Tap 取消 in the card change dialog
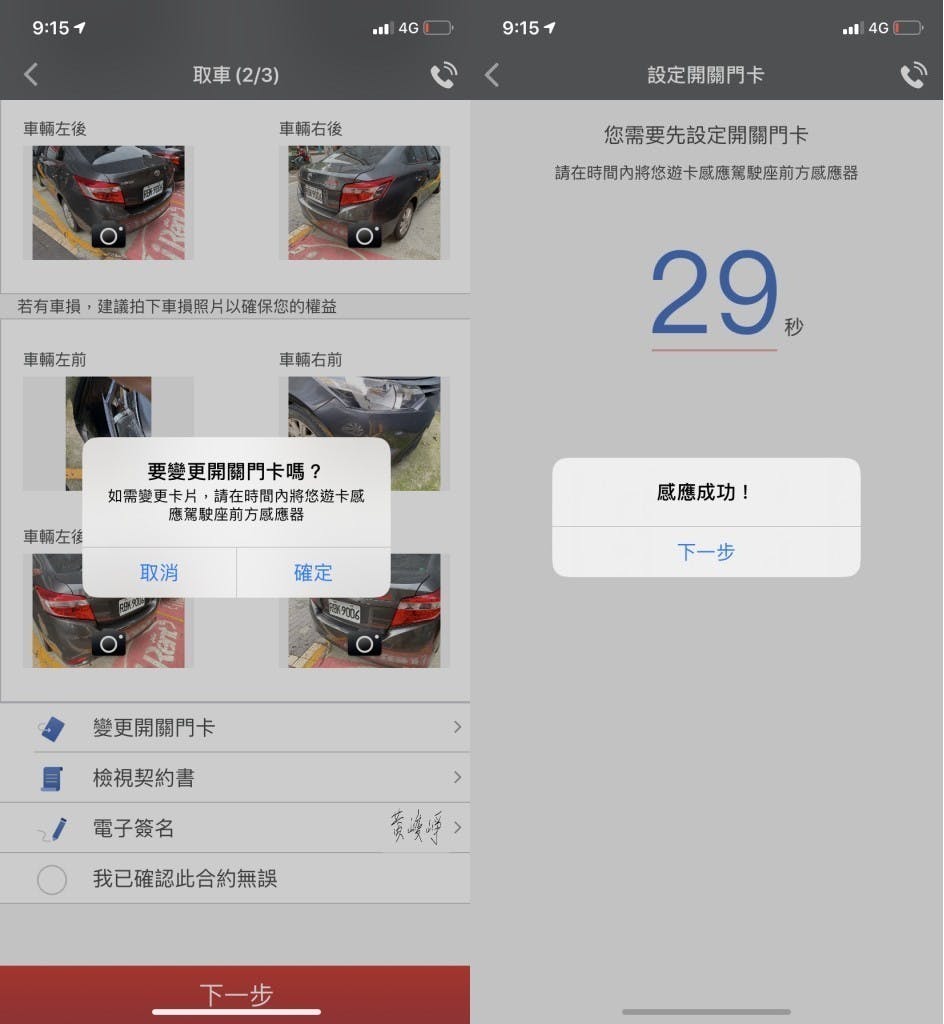This screenshot has width=944, height=1024. [159, 573]
